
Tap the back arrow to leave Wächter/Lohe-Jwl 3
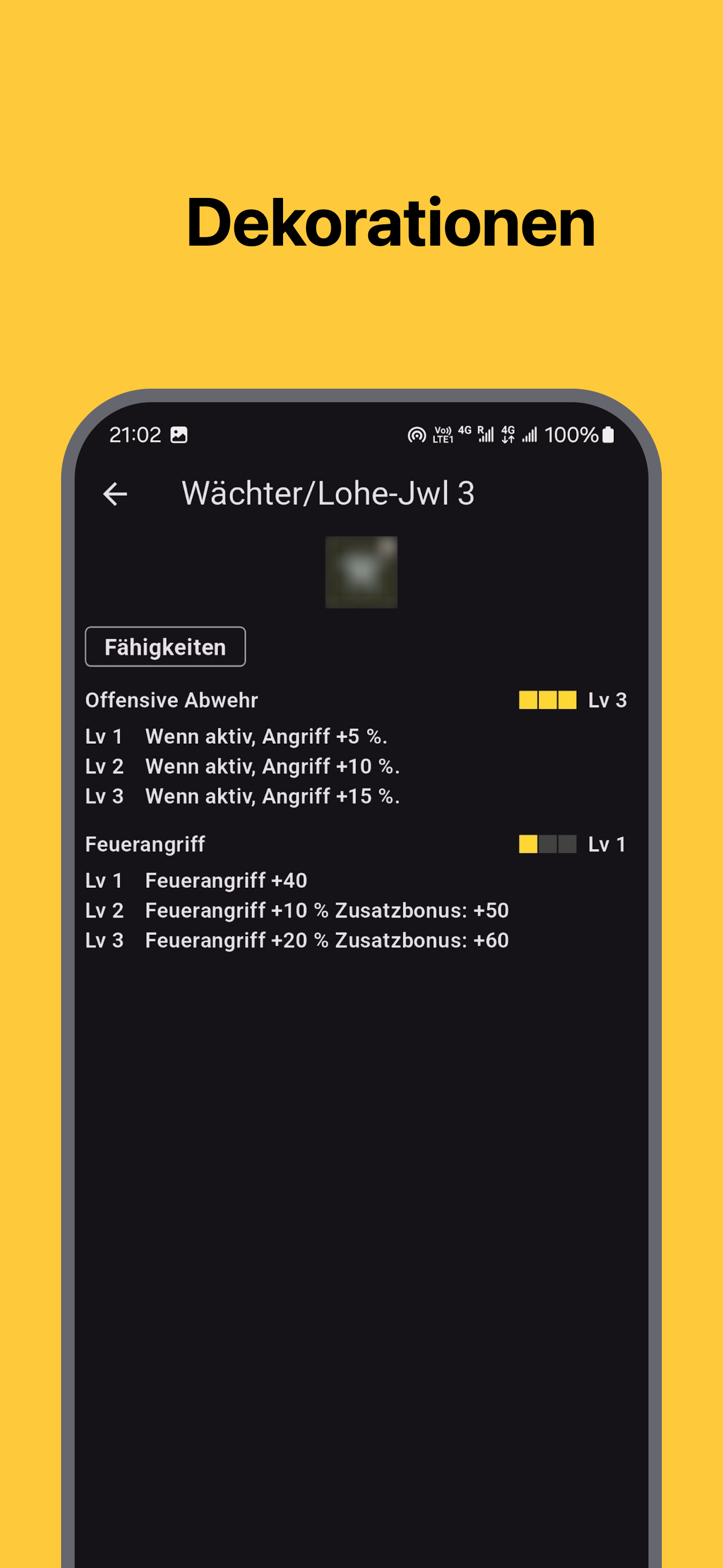click(x=114, y=494)
